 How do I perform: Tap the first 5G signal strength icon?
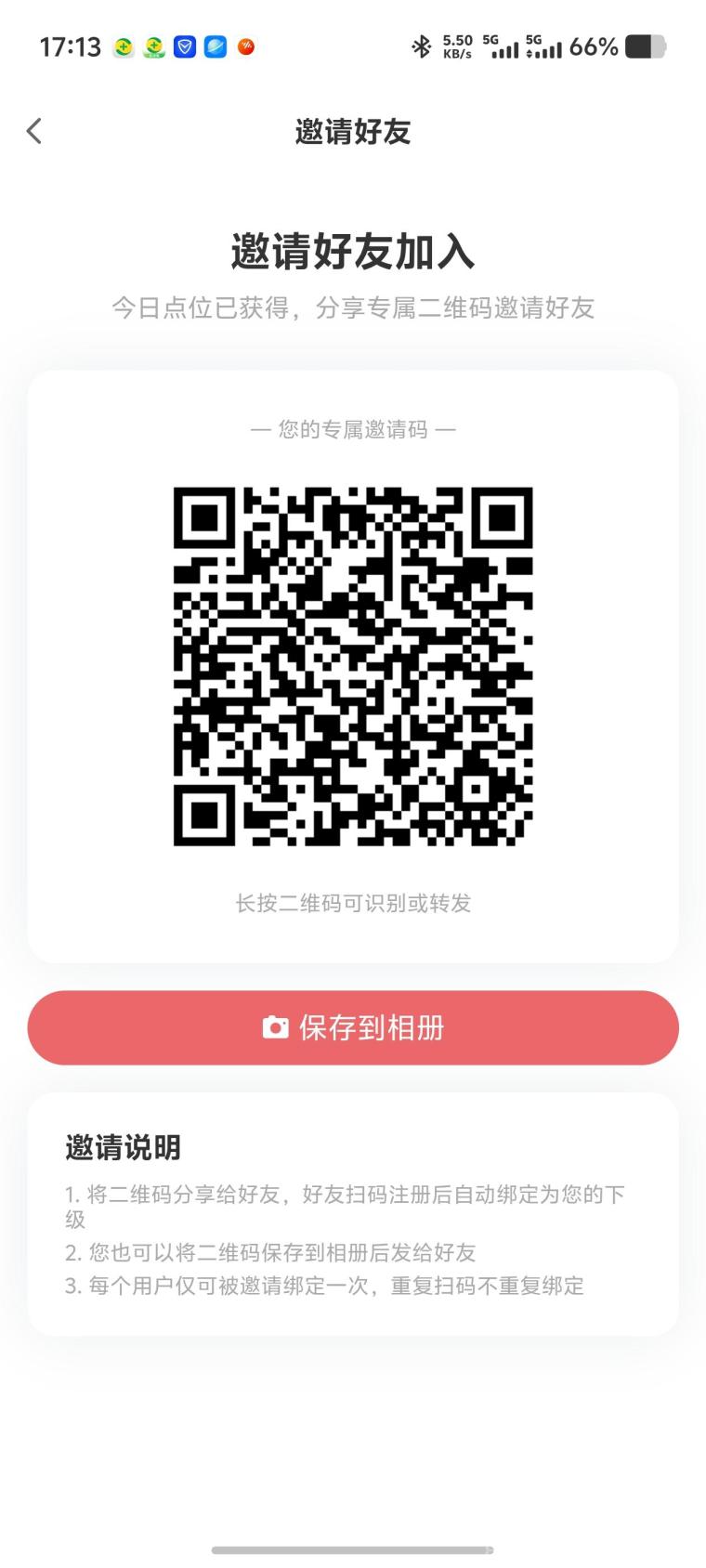click(x=505, y=46)
